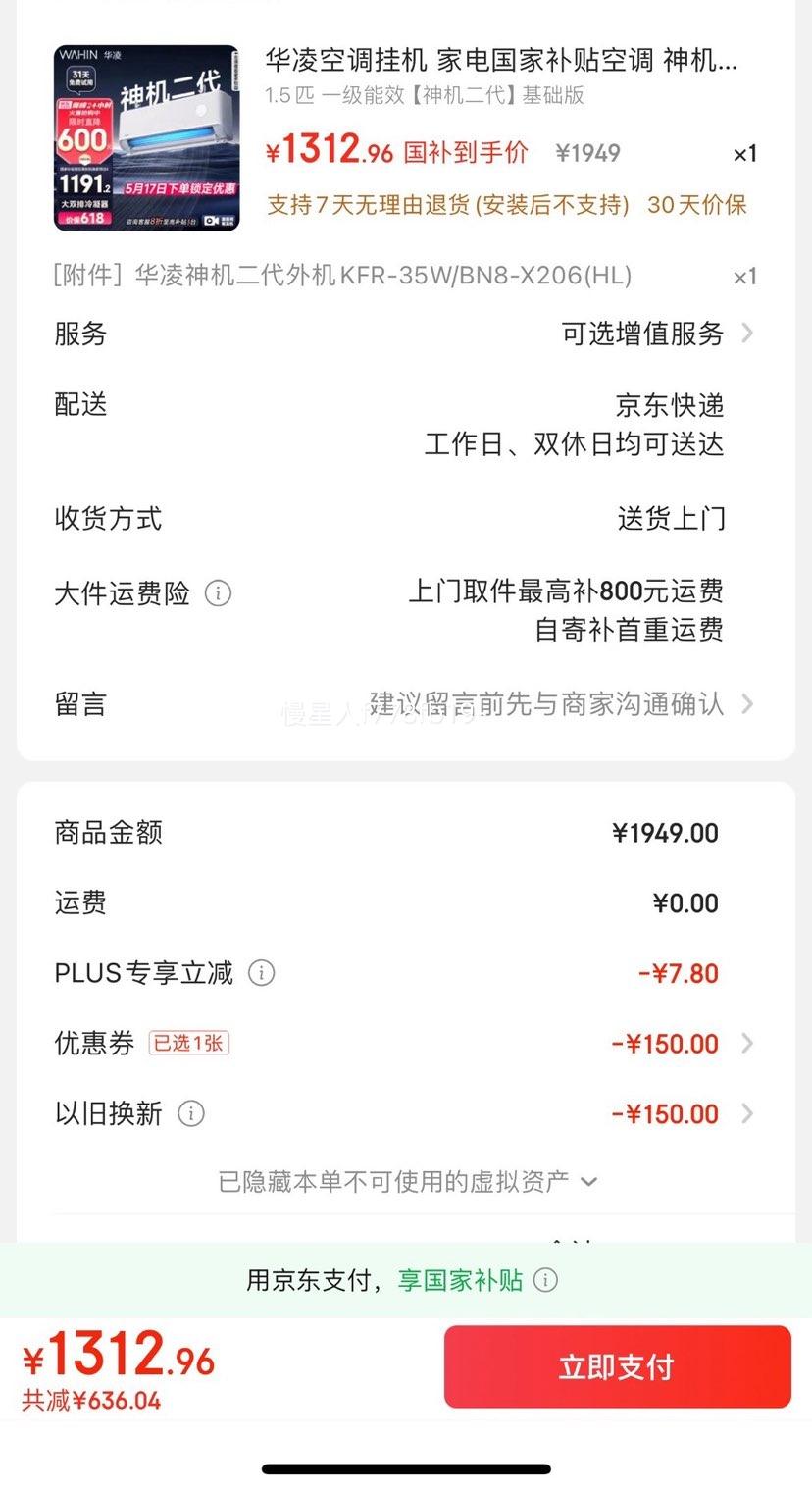Viewport: 812px width, 1491px height.
Task: Show info about 大件运费险
Action: point(218,593)
